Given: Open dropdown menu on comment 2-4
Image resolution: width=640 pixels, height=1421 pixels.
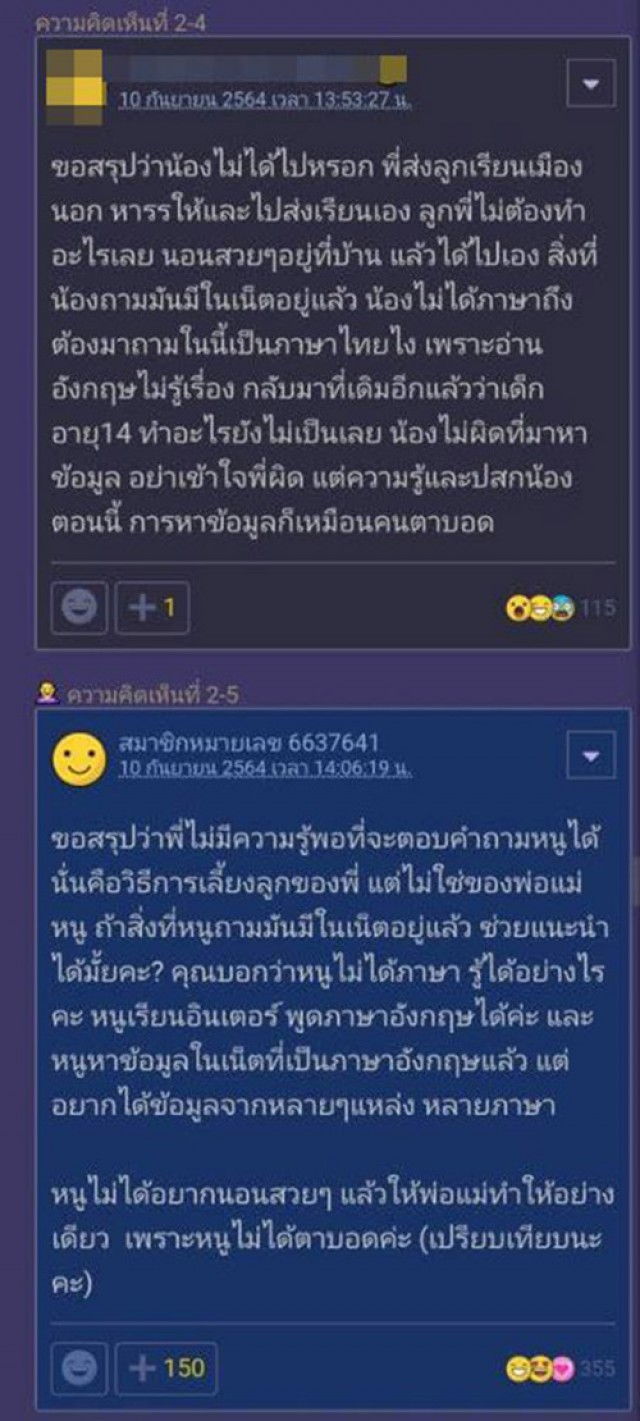Looking at the screenshot, I should click(x=591, y=83).
